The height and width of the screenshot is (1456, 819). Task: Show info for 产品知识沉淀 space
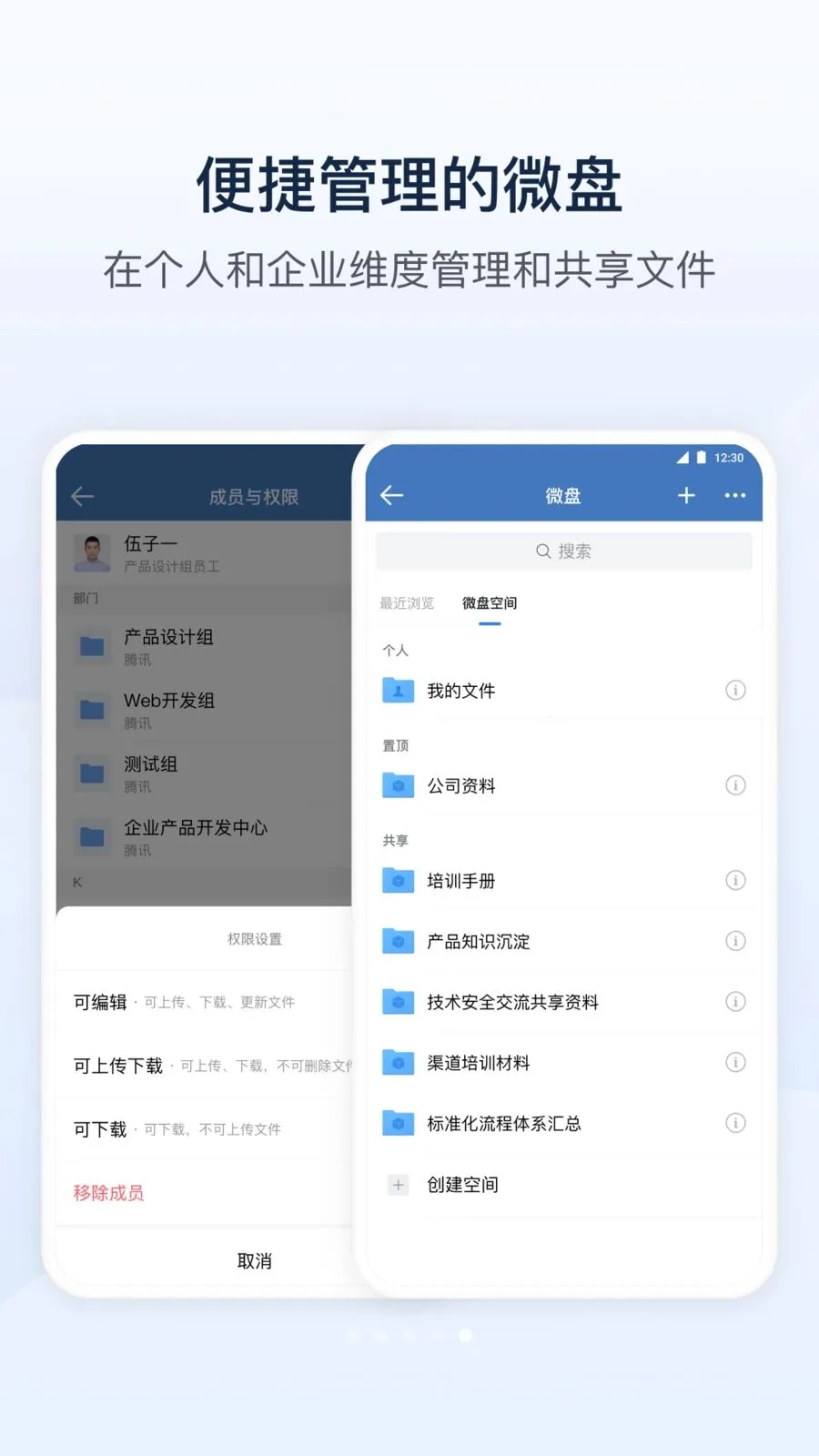coord(736,941)
